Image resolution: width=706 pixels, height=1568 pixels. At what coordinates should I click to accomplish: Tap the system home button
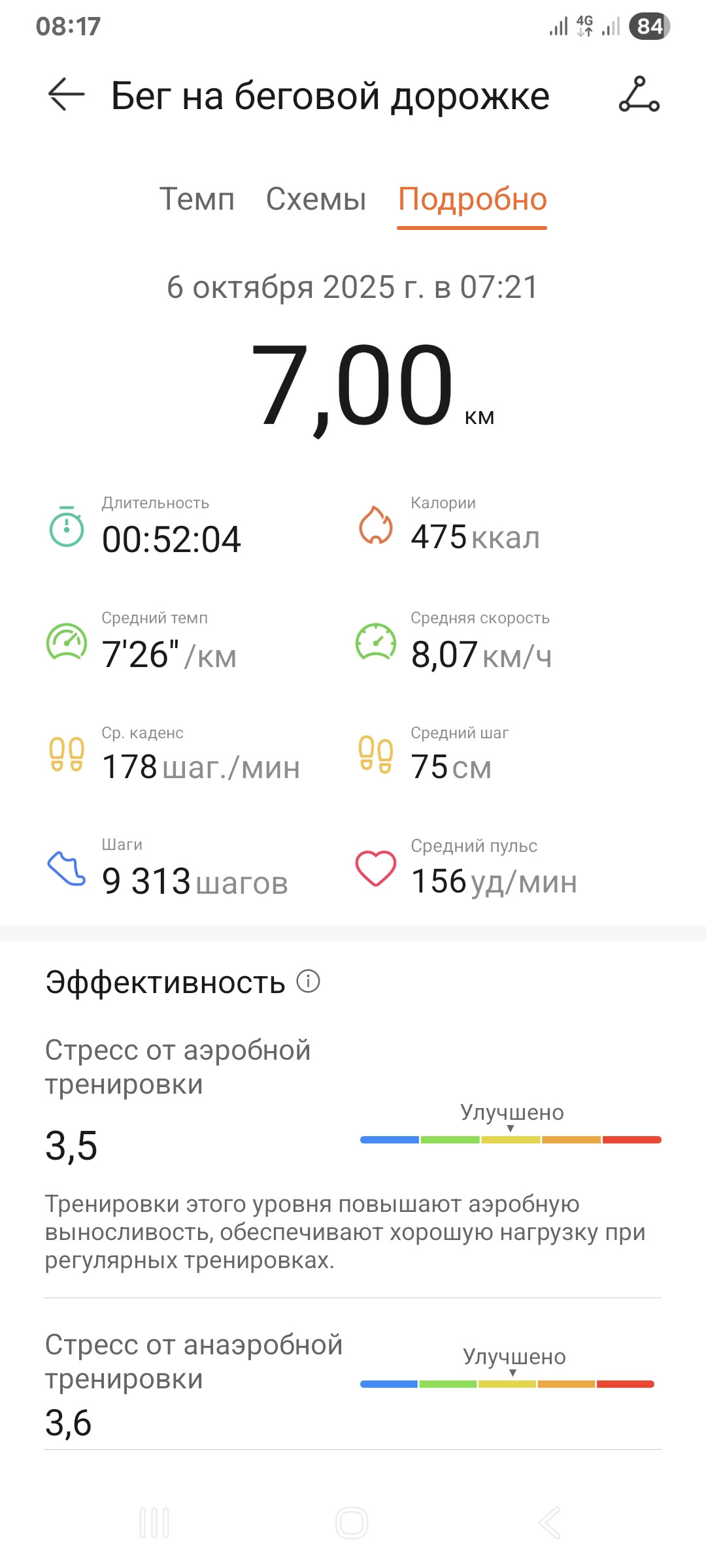click(x=352, y=1523)
